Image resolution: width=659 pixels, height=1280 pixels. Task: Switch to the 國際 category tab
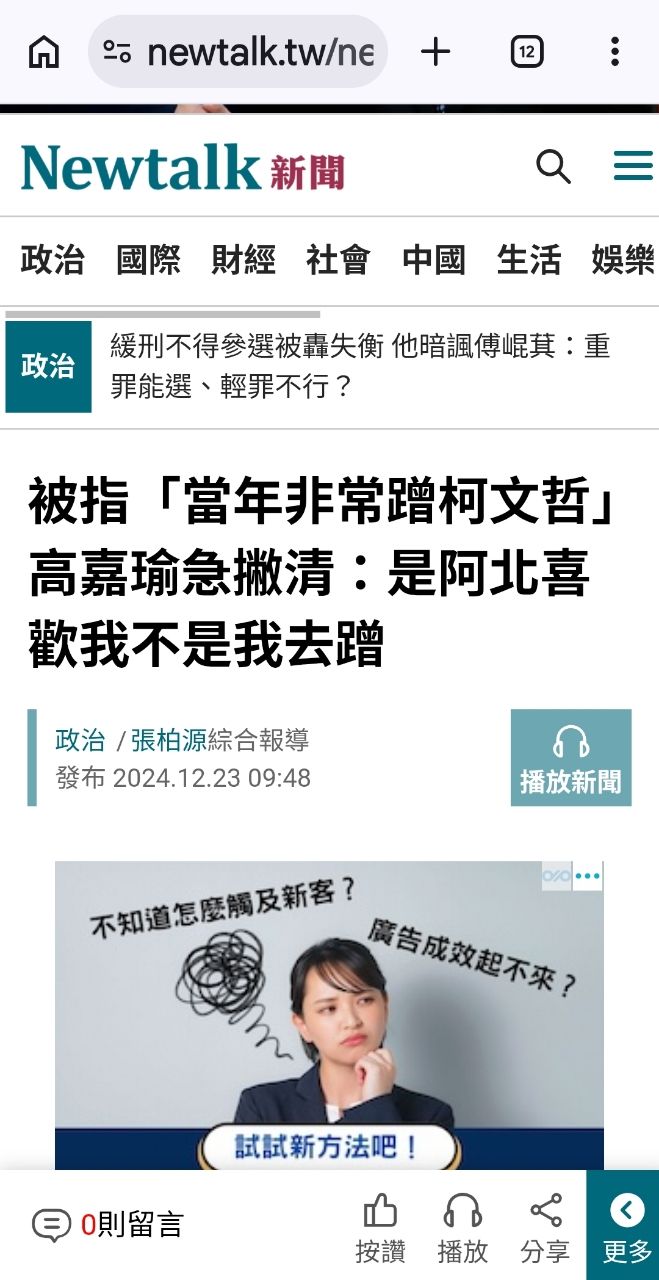point(148,260)
